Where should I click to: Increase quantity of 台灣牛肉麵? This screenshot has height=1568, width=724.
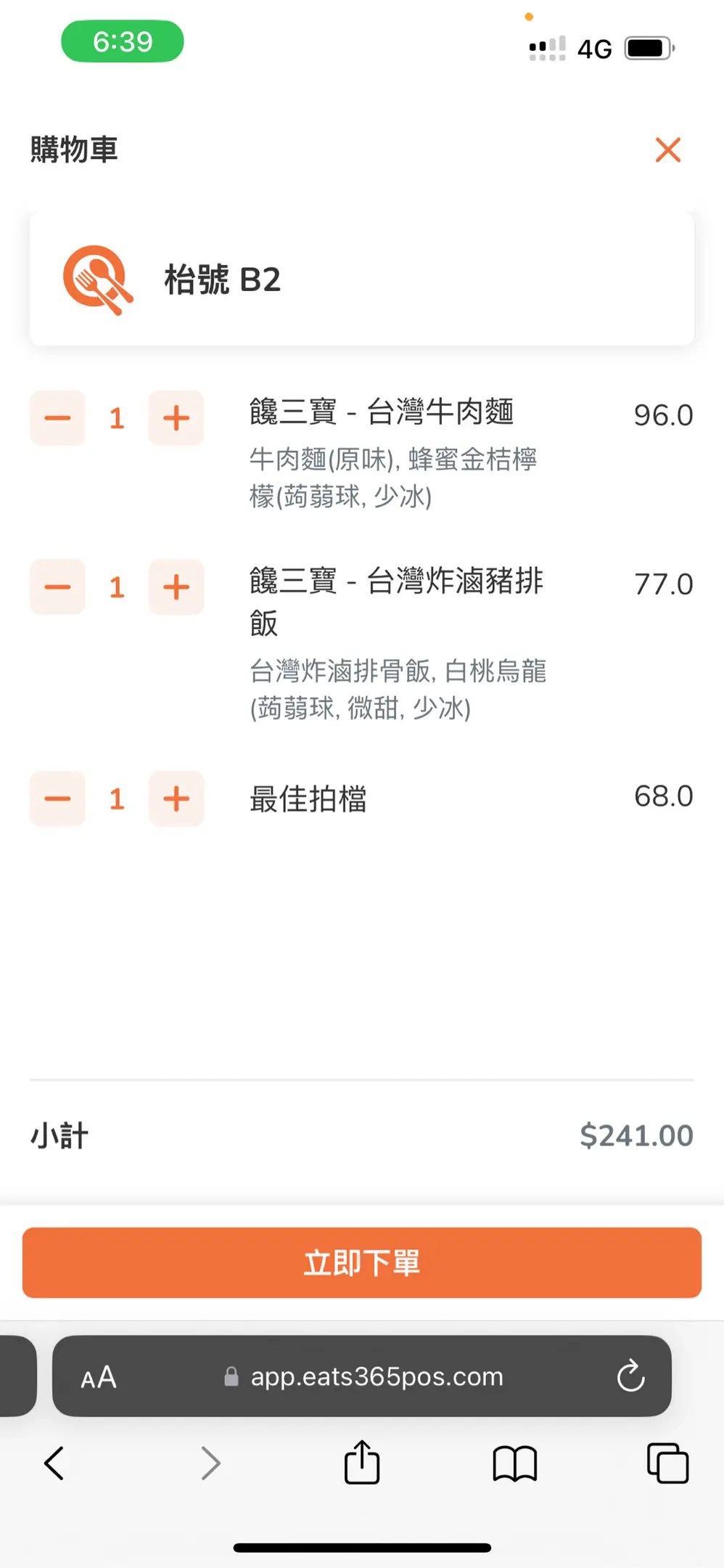176,418
